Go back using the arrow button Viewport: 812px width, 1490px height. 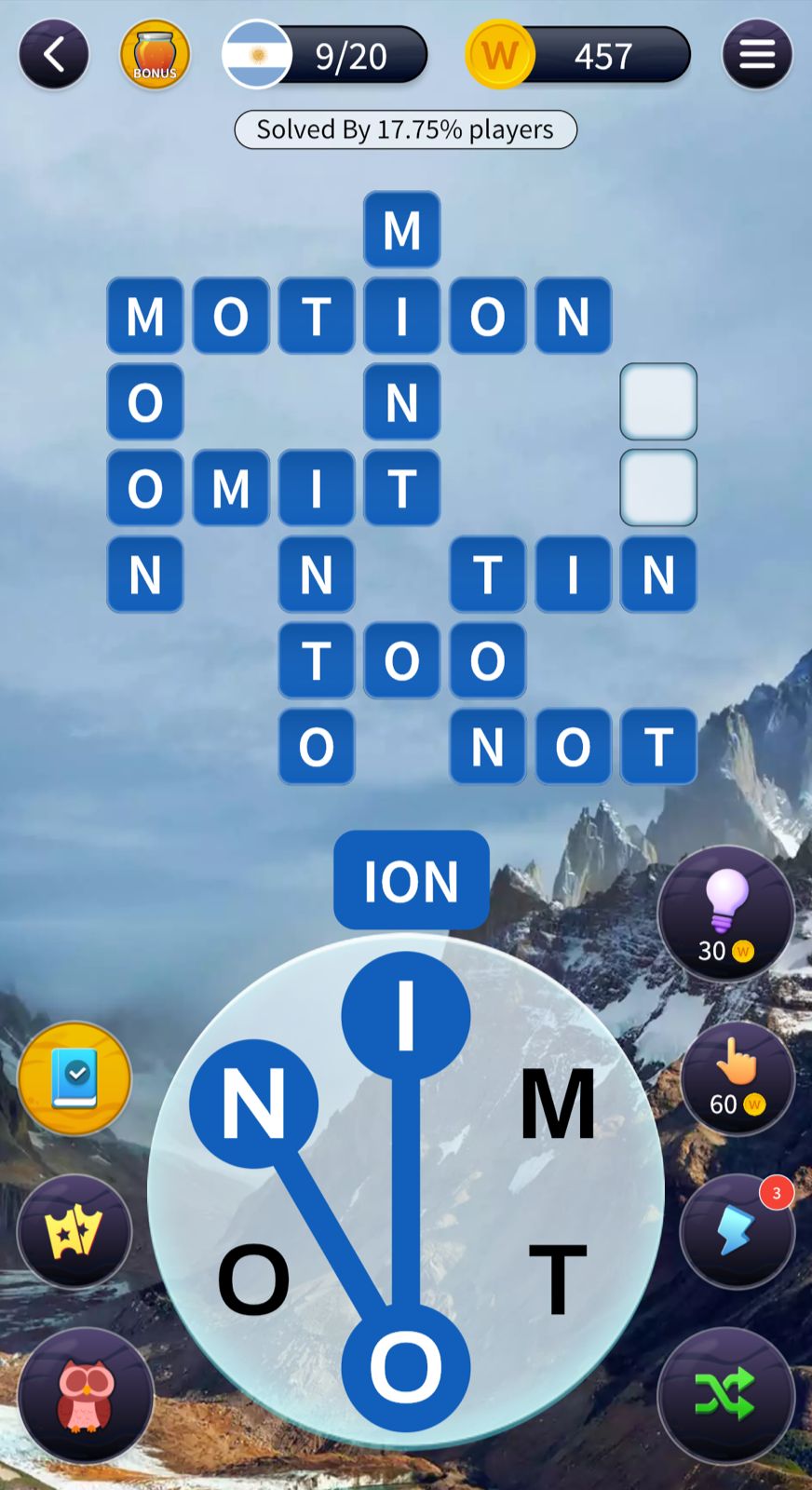[54, 55]
